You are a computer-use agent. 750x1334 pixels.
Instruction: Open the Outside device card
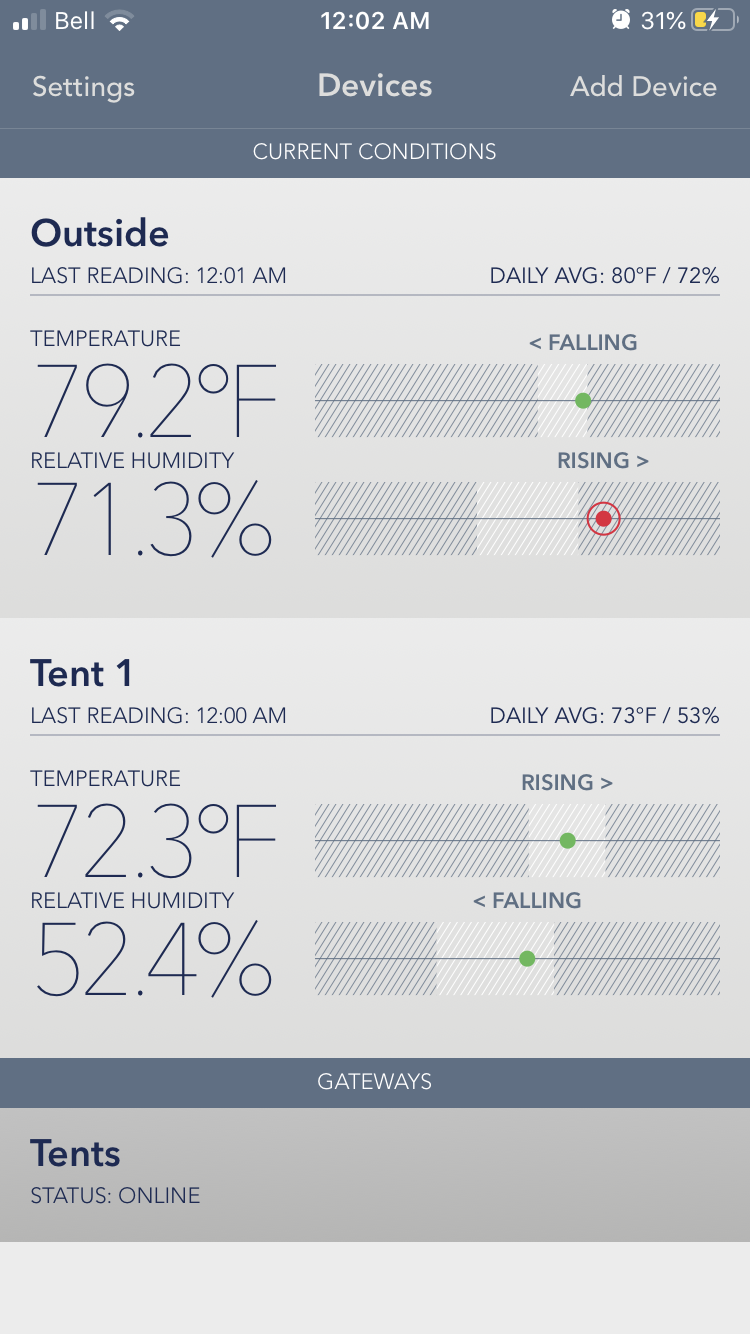[374, 397]
